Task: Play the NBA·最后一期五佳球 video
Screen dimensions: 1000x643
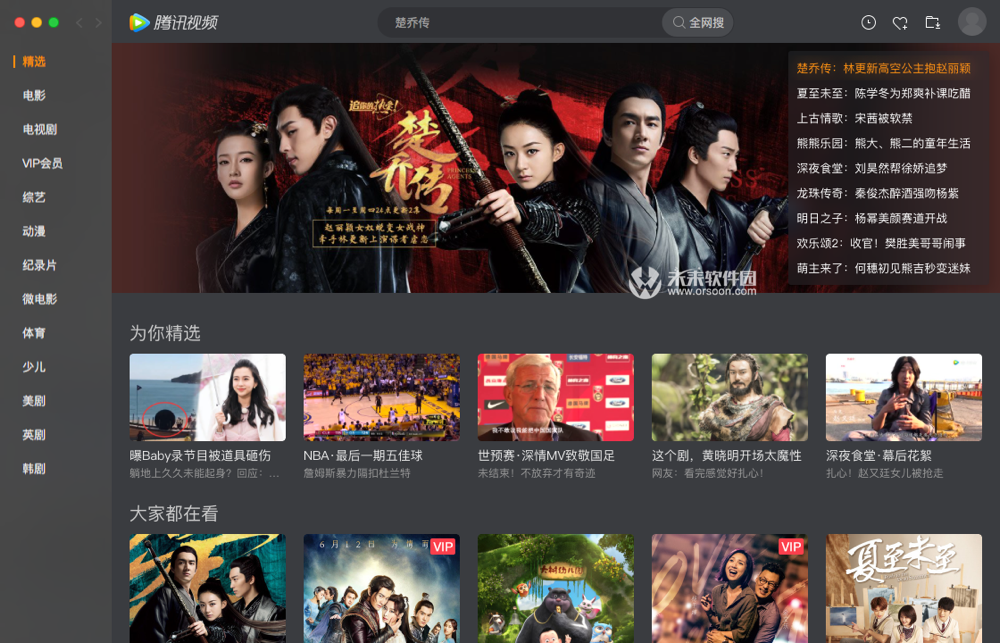Action: pyautogui.click(x=381, y=397)
